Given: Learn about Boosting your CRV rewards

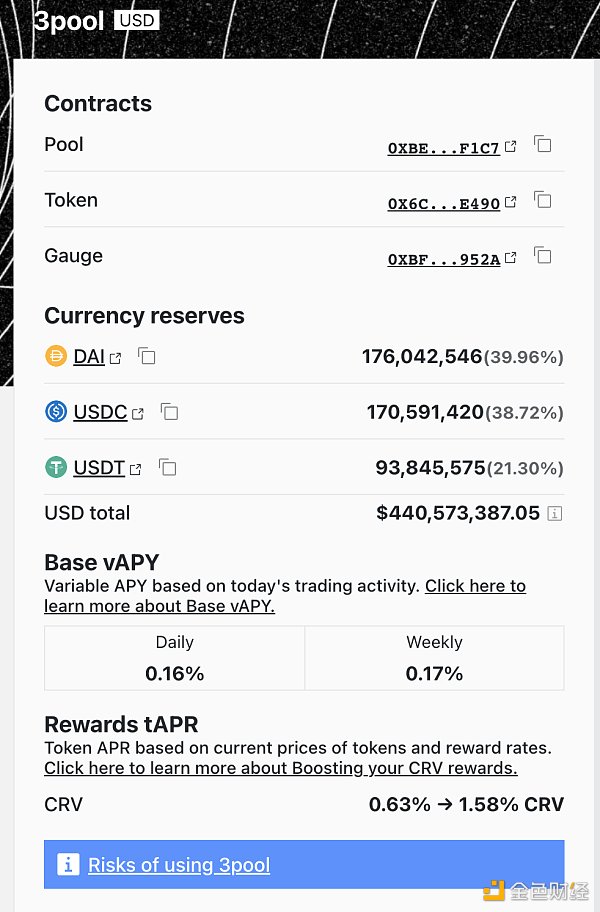Looking at the screenshot, I should 280,768.
